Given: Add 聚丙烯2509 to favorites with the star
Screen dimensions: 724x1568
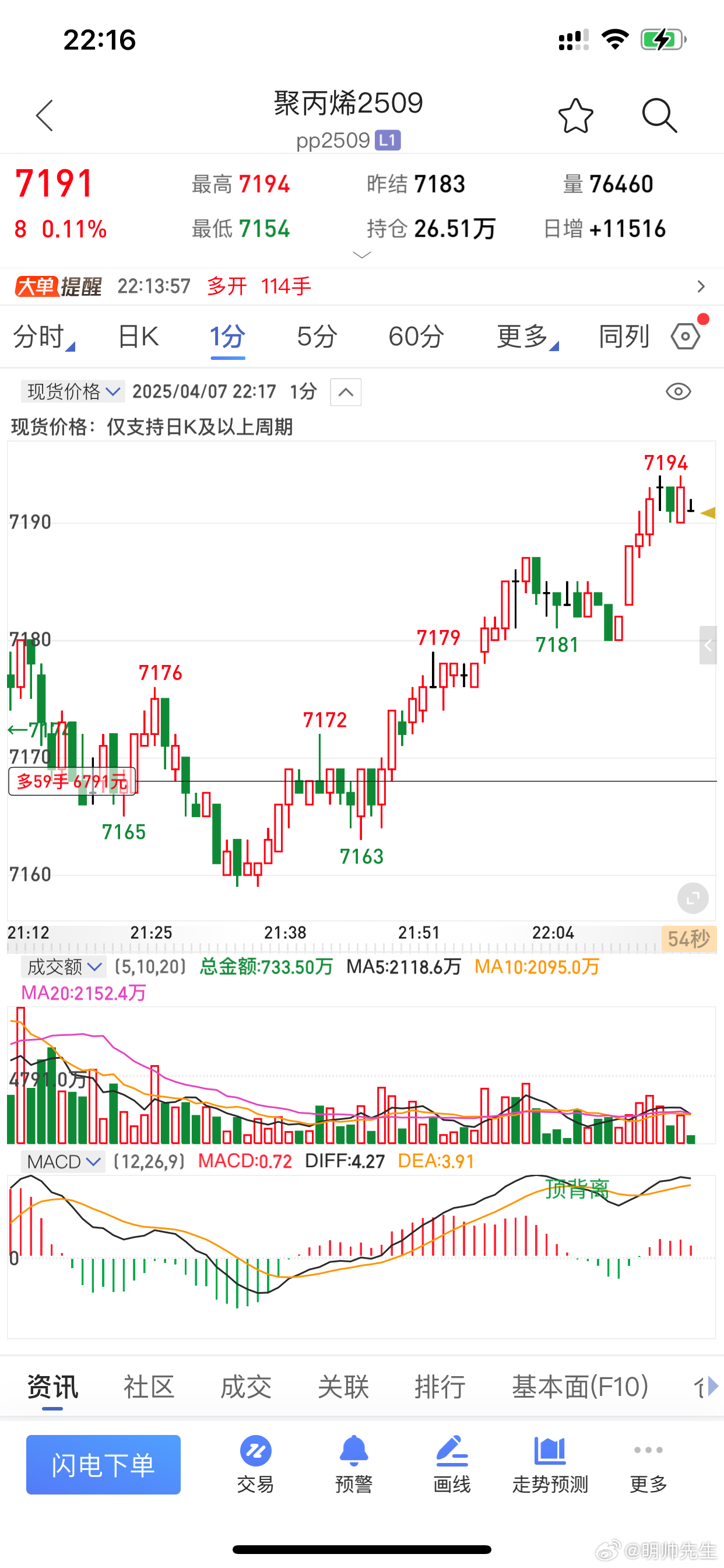Looking at the screenshot, I should [575, 116].
